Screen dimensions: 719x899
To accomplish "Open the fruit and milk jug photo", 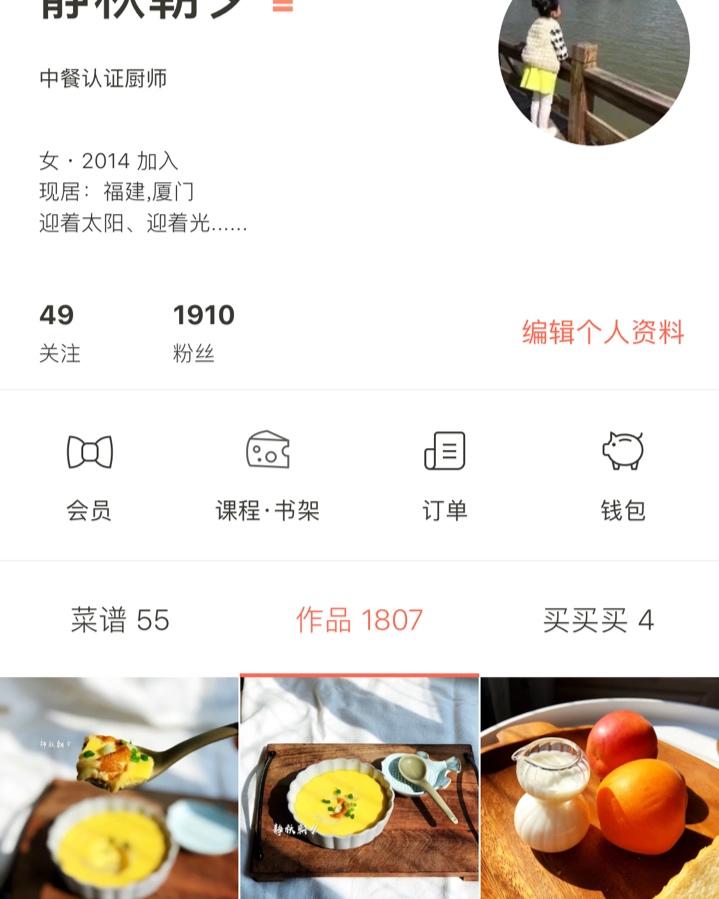I will 600,789.
